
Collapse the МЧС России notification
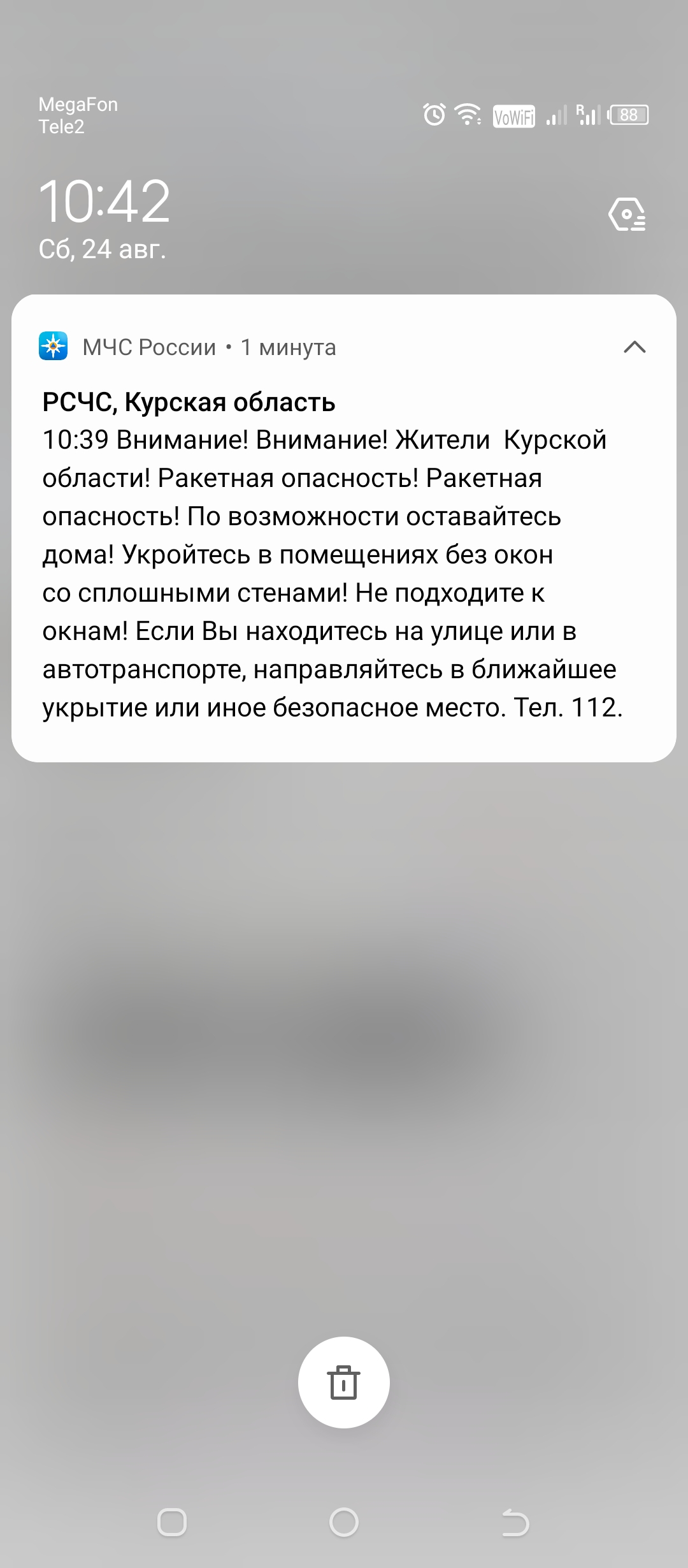coord(634,347)
